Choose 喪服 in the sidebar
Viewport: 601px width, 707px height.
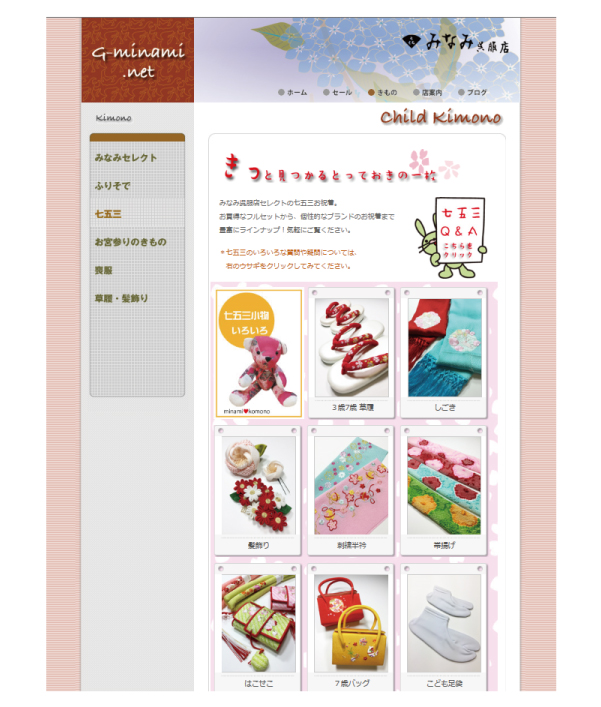click(104, 270)
